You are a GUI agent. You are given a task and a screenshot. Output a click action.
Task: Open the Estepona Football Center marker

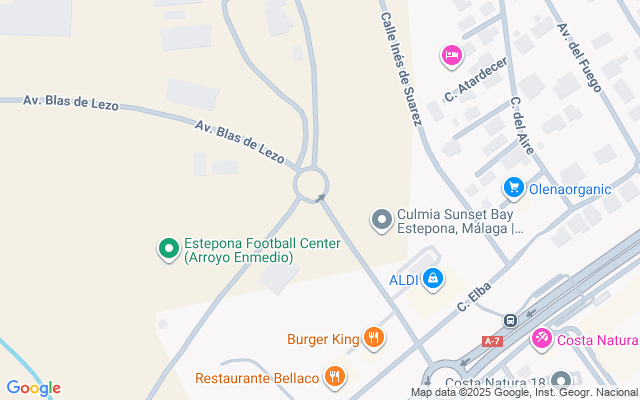pos(169,247)
